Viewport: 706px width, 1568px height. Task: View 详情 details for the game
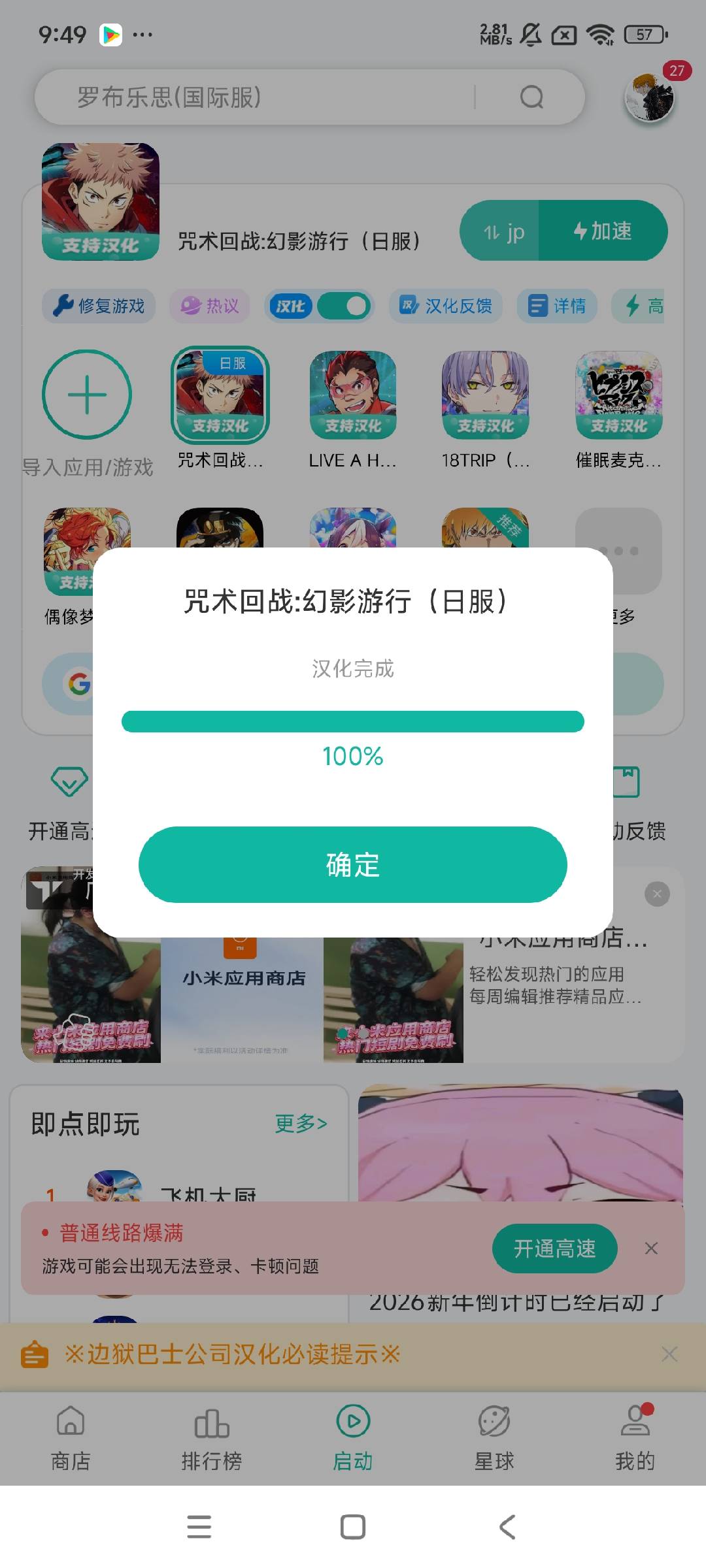(557, 306)
